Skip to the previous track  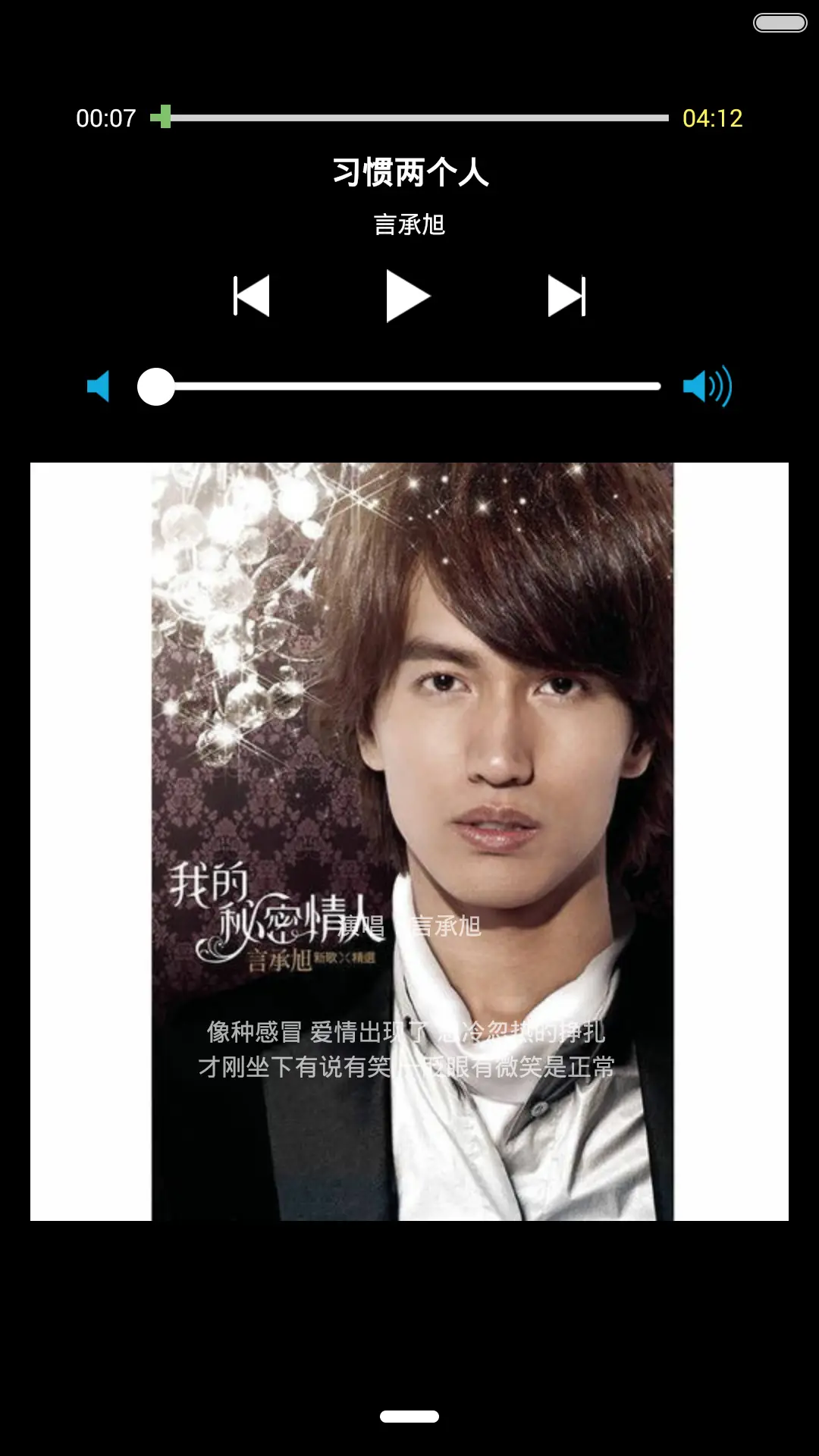point(252,296)
